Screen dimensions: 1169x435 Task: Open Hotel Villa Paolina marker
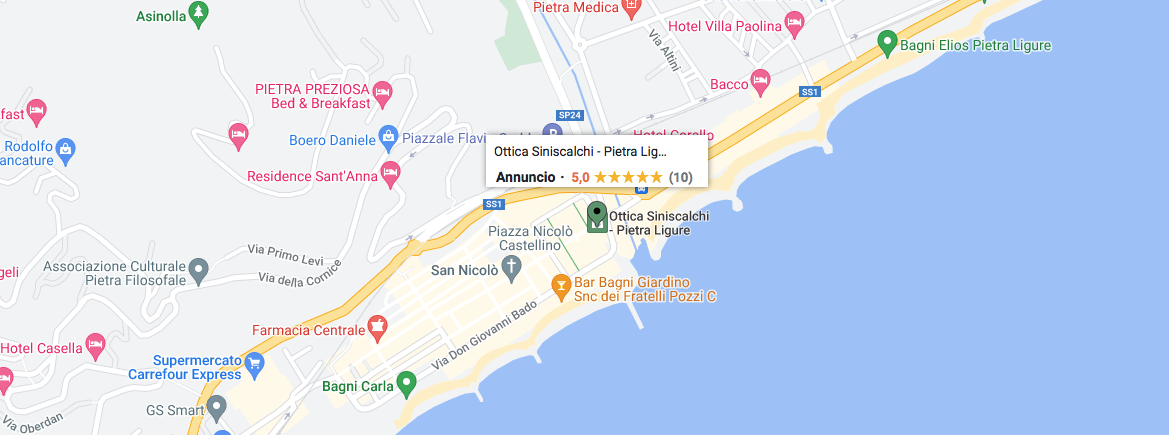point(794,21)
